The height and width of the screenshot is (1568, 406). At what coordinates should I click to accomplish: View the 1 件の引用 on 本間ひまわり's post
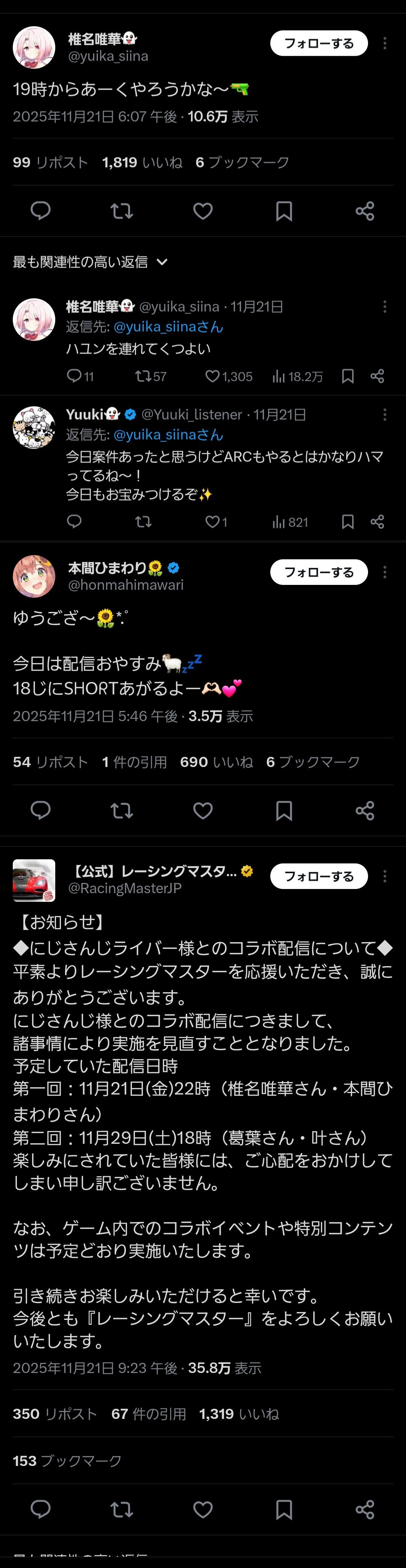[x=134, y=762]
